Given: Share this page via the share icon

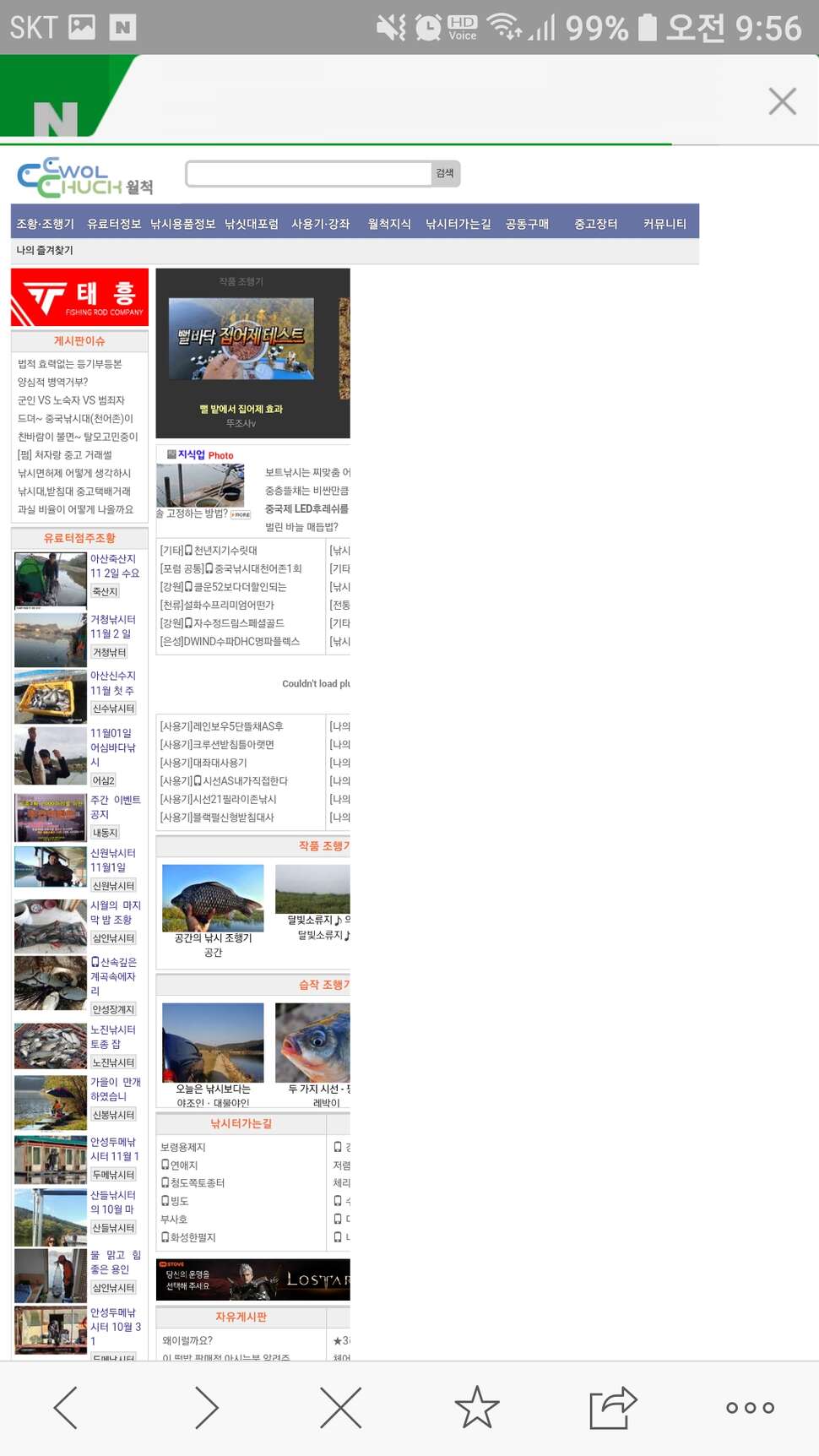Looking at the screenshot, I should pyautogui.click(x=613, y=1408).
